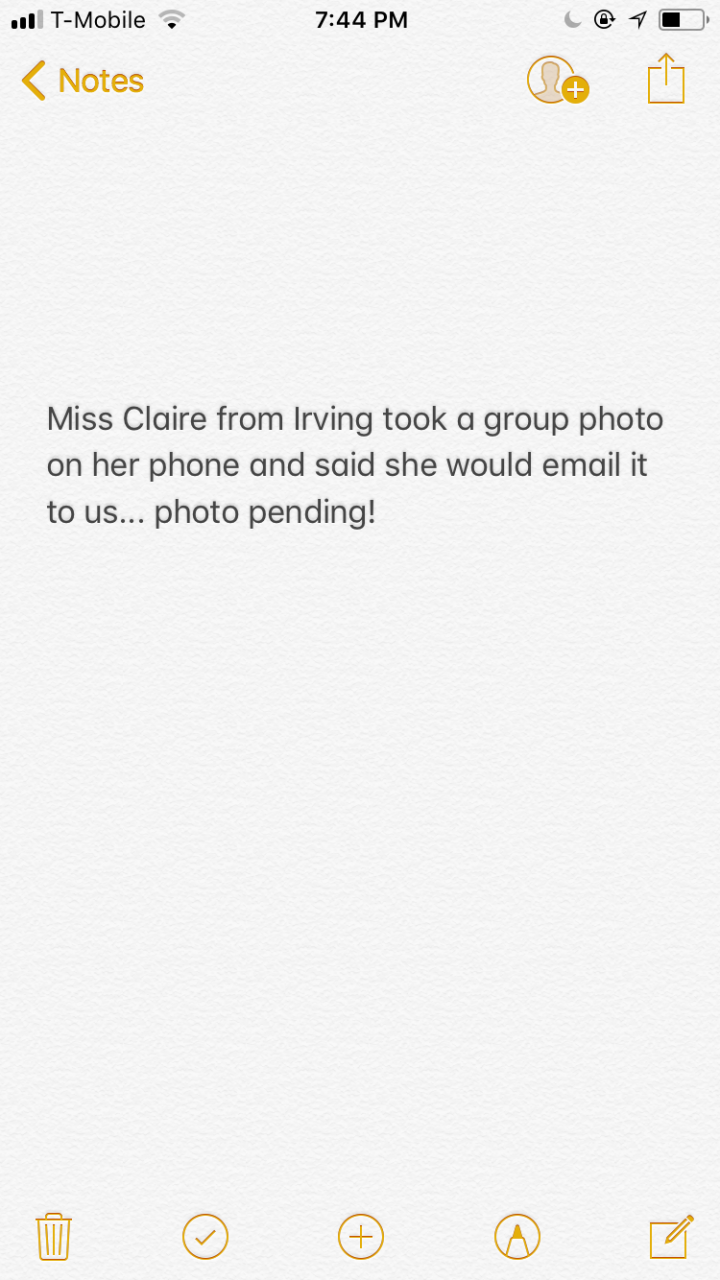Open the share sheet
Image resolution: width=720 pixels, height=1280 pixels.
pyautogui.click(x=666, y=78)
